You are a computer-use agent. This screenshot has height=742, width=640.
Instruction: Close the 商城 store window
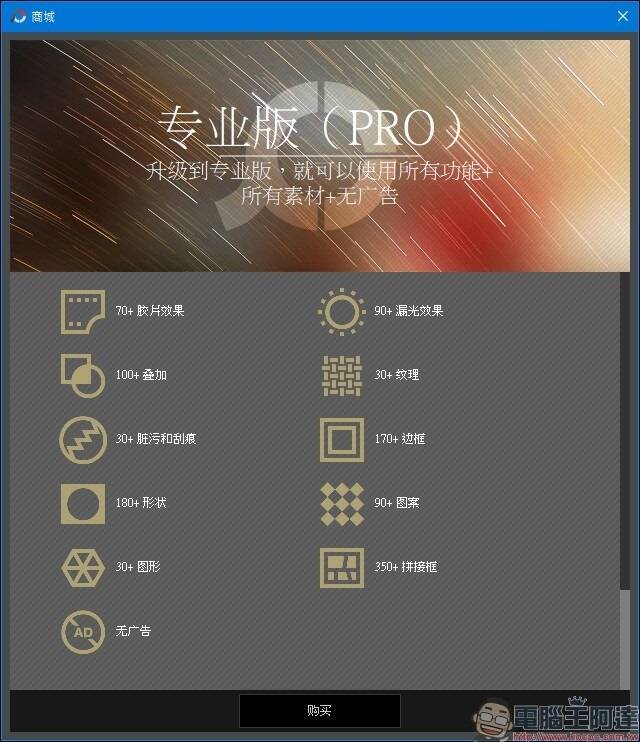tap(618, 15)
